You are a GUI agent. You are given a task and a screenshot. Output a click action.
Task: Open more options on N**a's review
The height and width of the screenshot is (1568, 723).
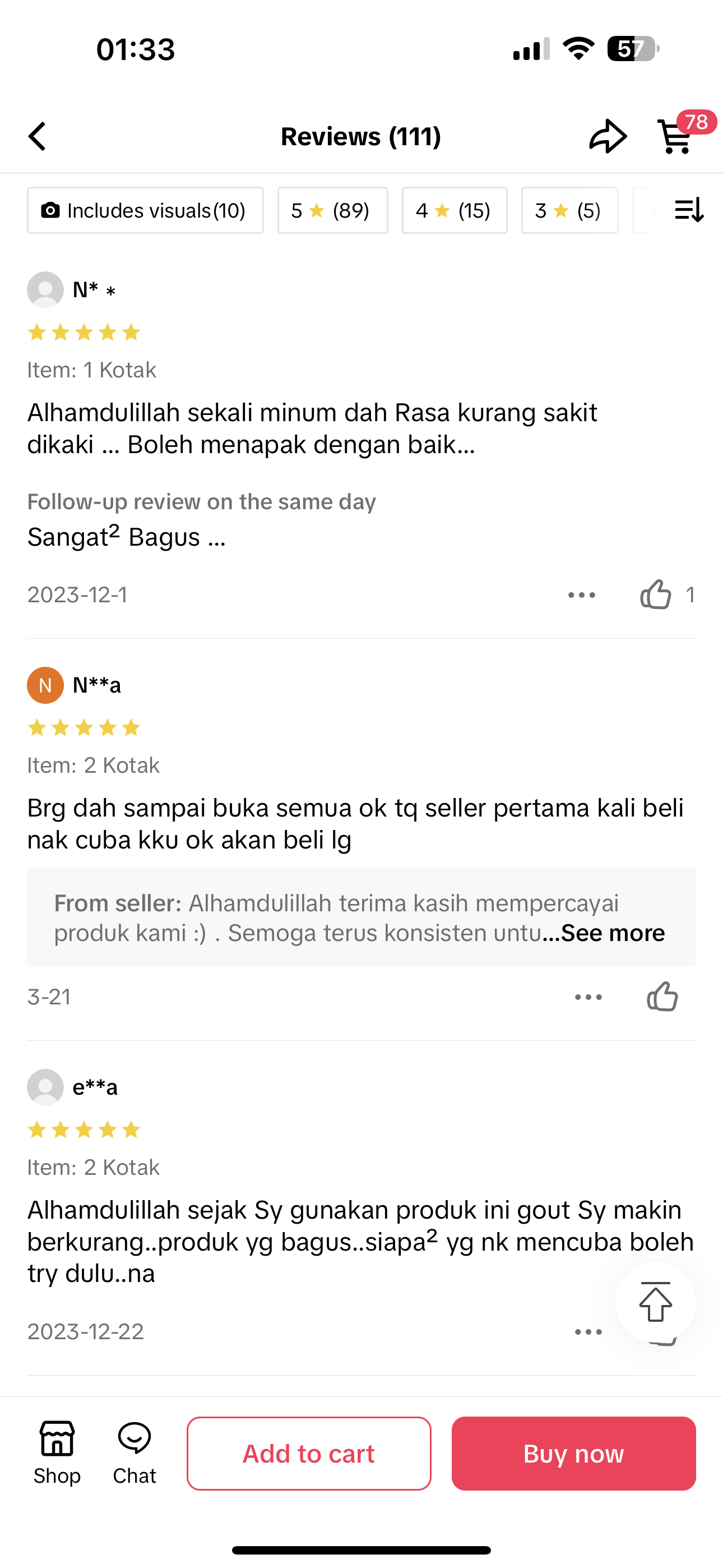coord(588,997)
